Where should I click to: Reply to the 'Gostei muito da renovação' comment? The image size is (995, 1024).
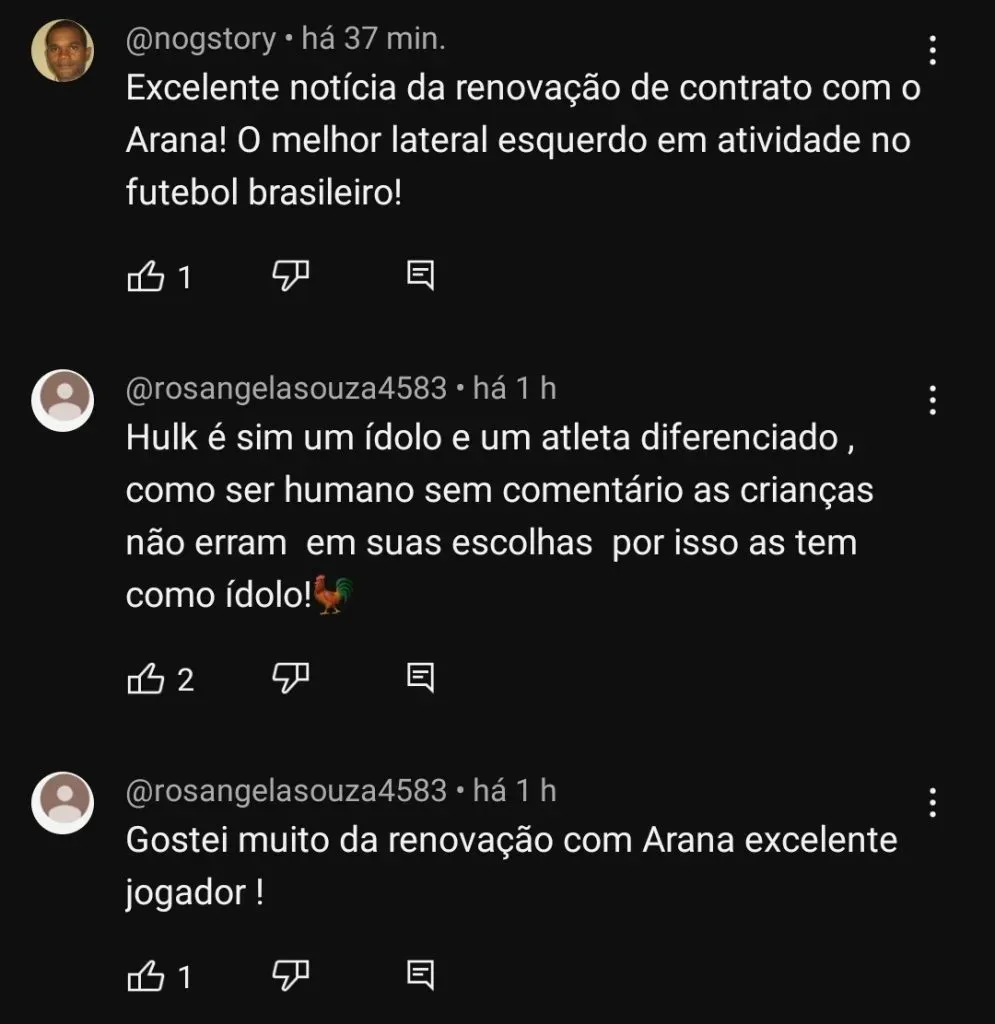point(420,975)
